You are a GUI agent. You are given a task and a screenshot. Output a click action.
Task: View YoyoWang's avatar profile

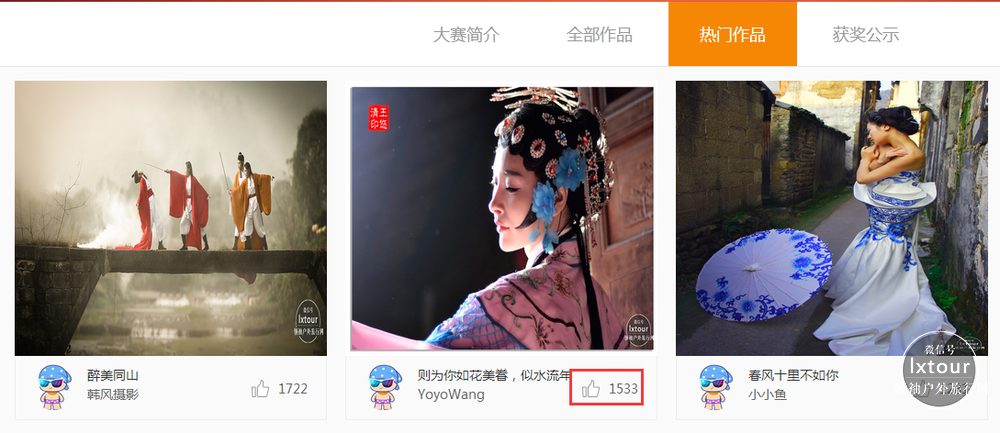(x=386, y=386)
